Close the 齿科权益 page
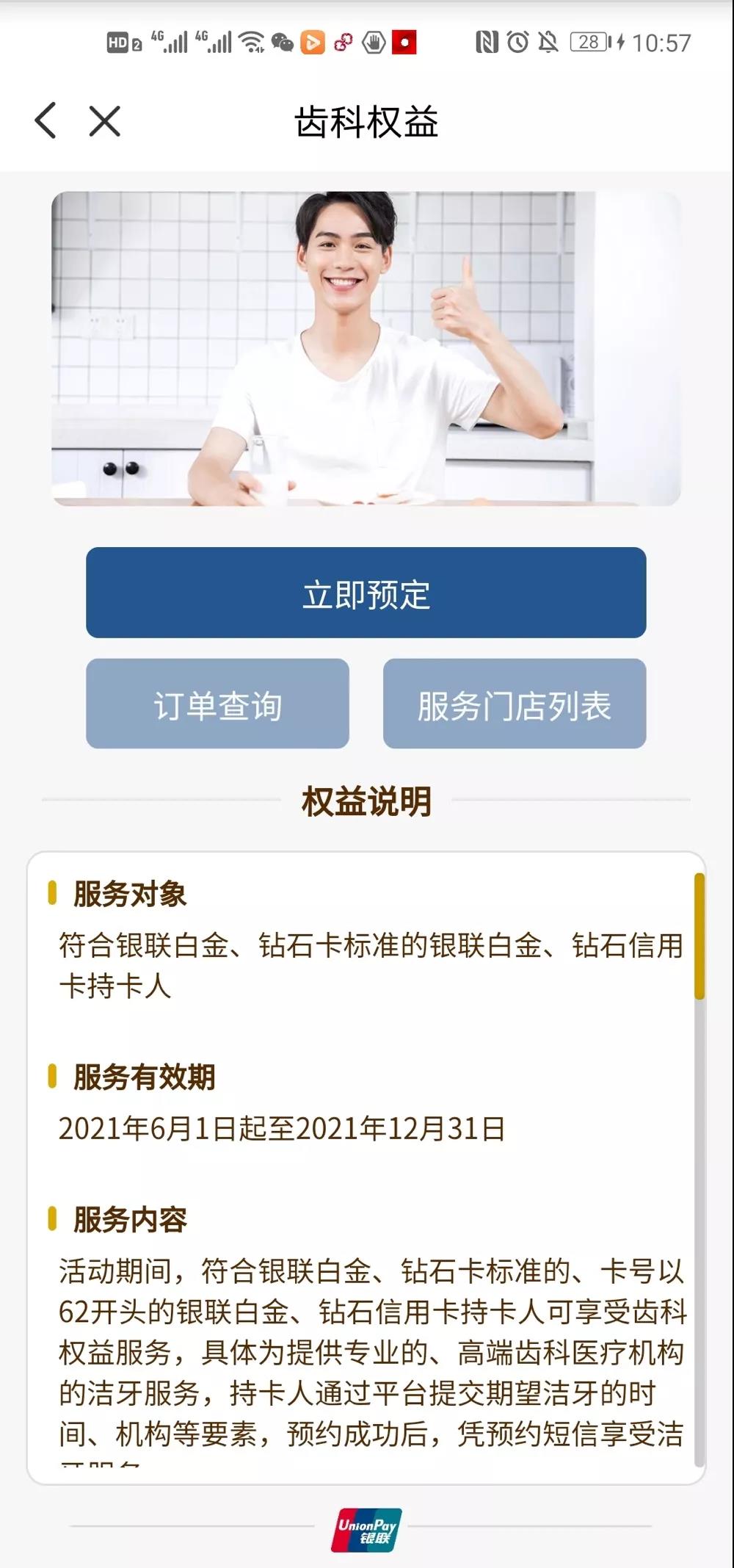734x1568 pixels. coord(104,120)
